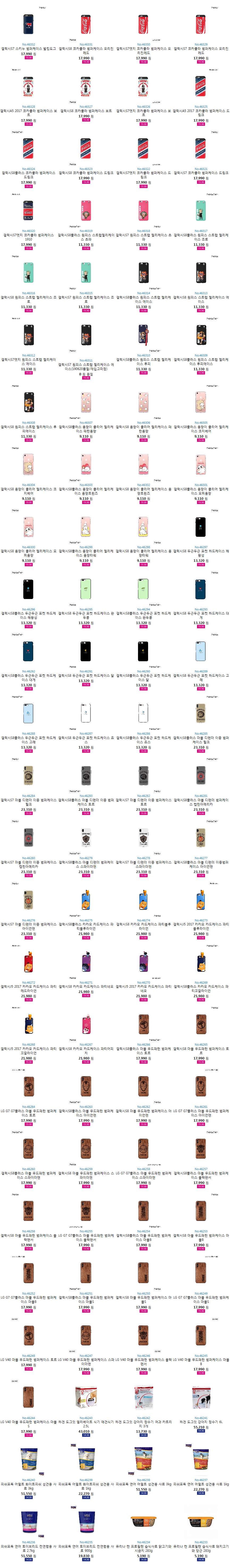The height and width of the screenshot is (1568, 230).
Task: View product No.46329 Coca-Cola case
Action: [201, 25]
